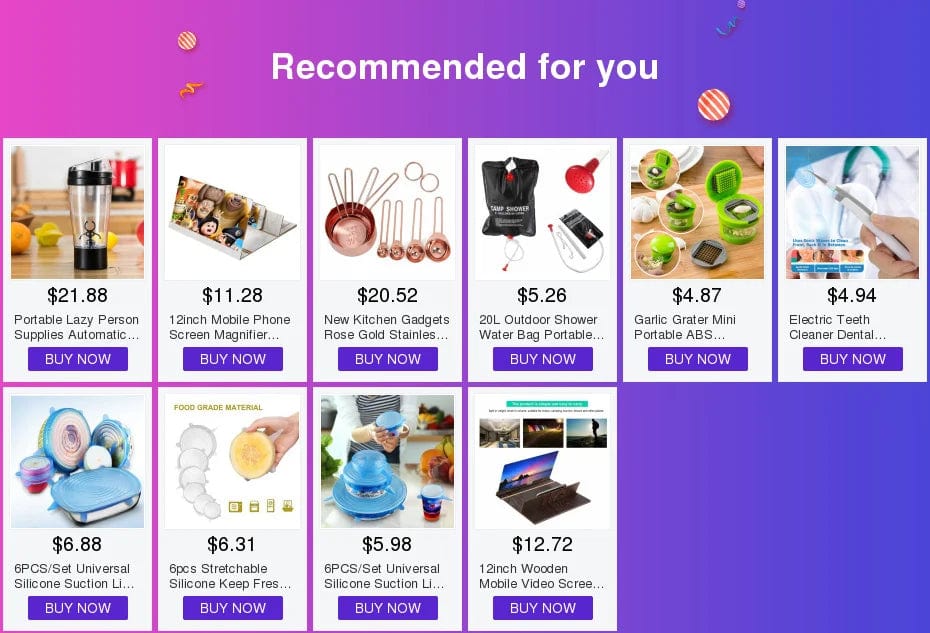The image size is (930, 633).
Task: Open the 6pcs Stretchable Silicone Keep Fresh item
Action: coord(232,462)
